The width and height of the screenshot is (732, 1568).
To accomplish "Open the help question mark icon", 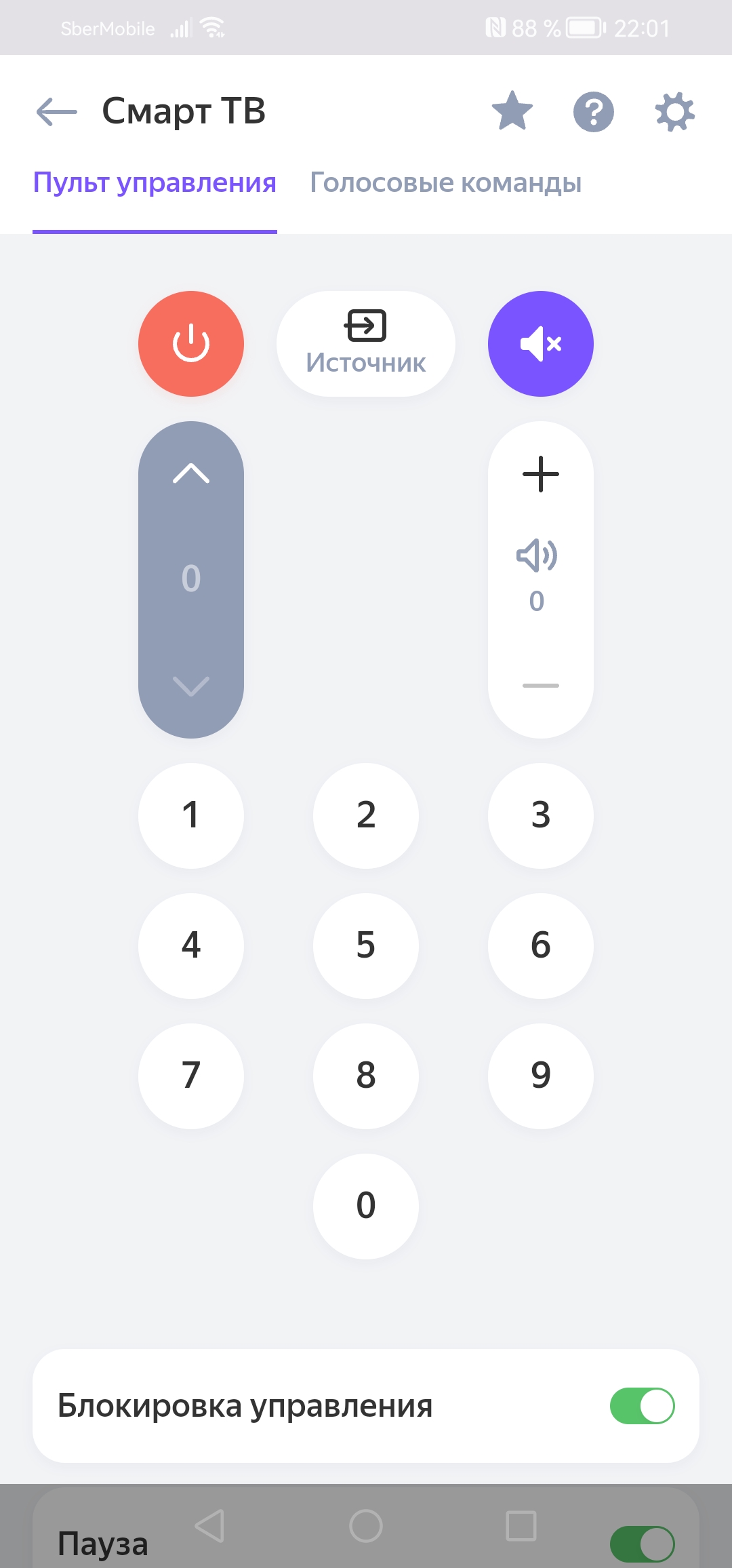I will pos(593,112).
